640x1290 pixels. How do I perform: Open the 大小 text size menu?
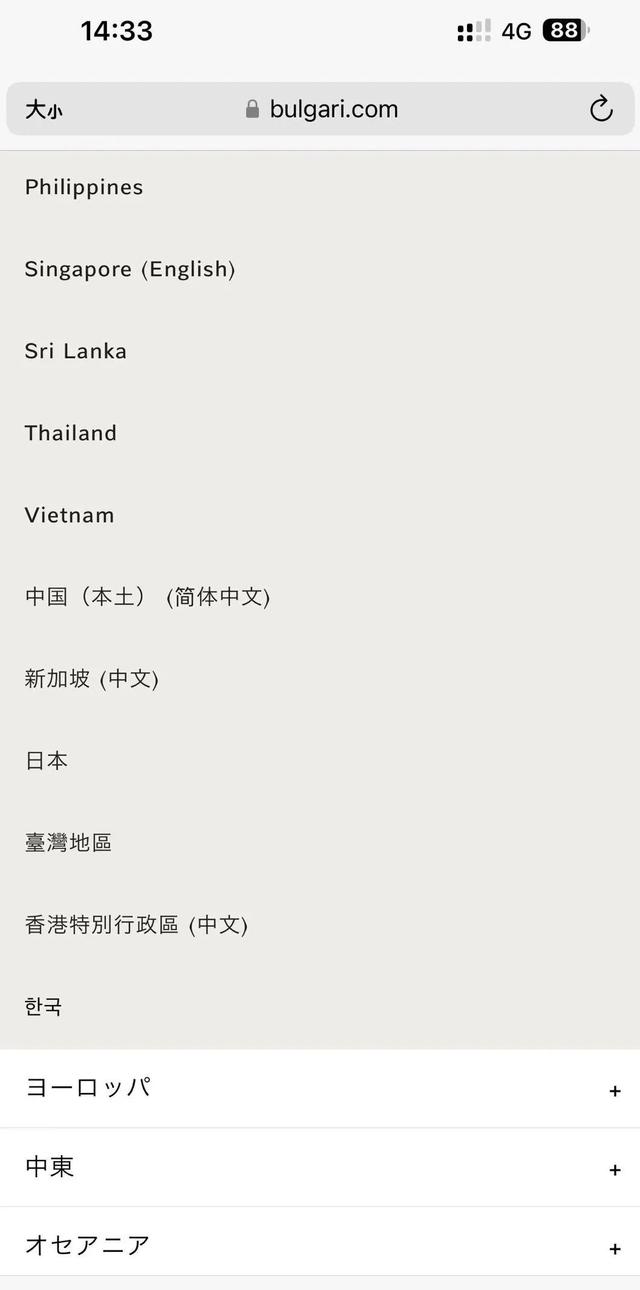coord(43,110)
